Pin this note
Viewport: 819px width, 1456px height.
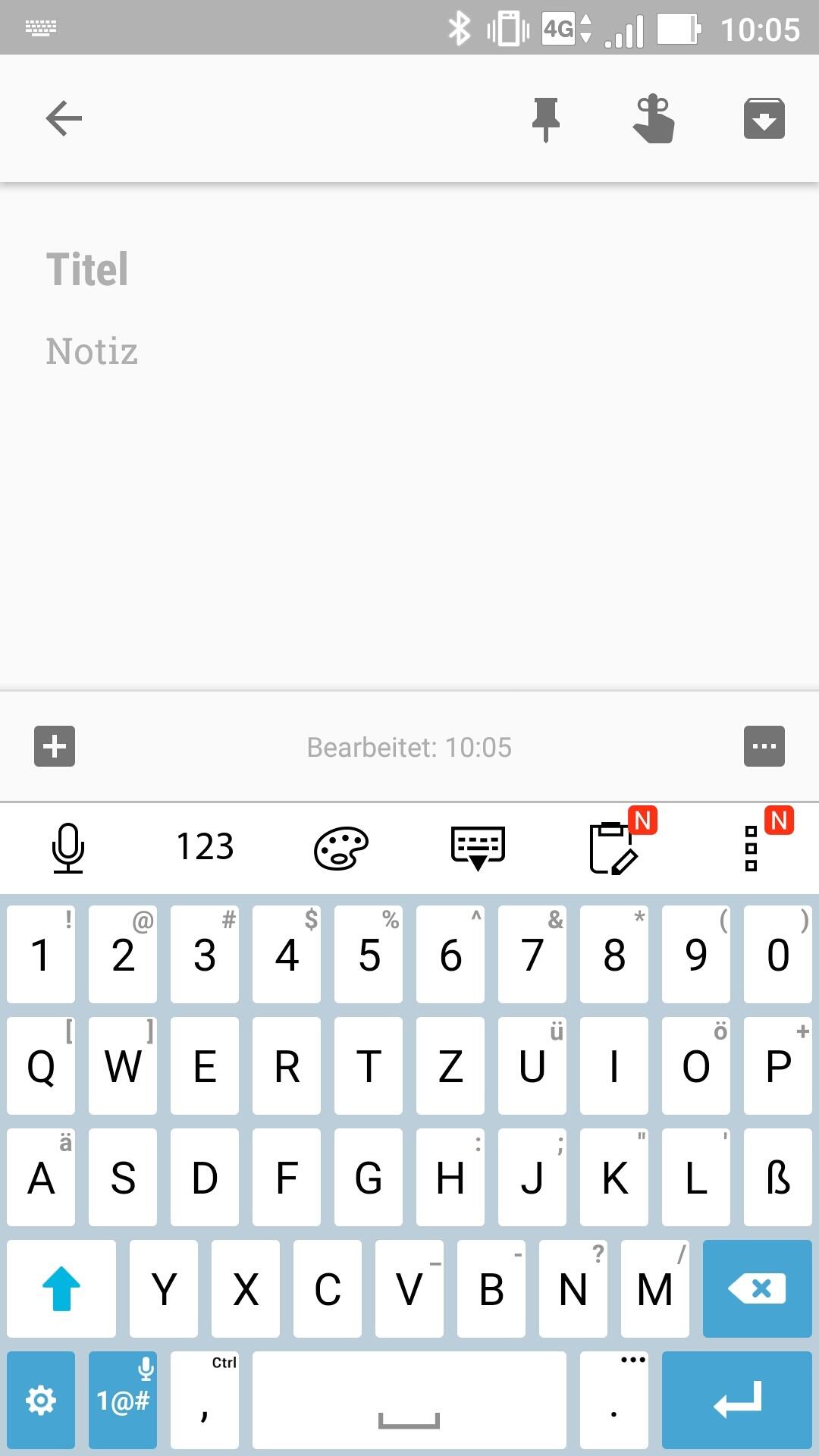pos(545,119)
